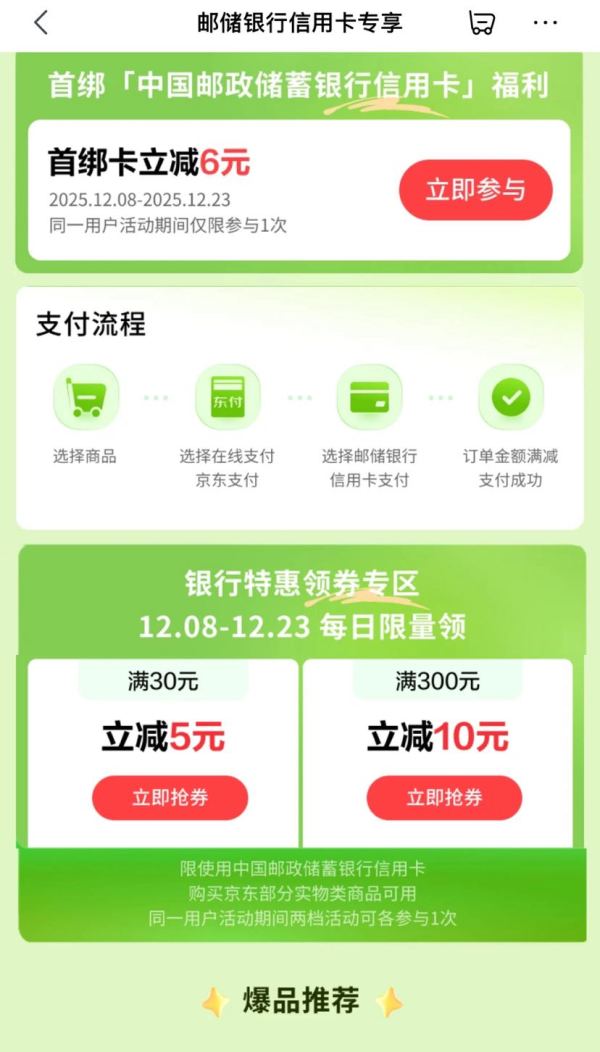Open the three-dot overflow menu
The image size is (600, 1052).
point(545,23)
